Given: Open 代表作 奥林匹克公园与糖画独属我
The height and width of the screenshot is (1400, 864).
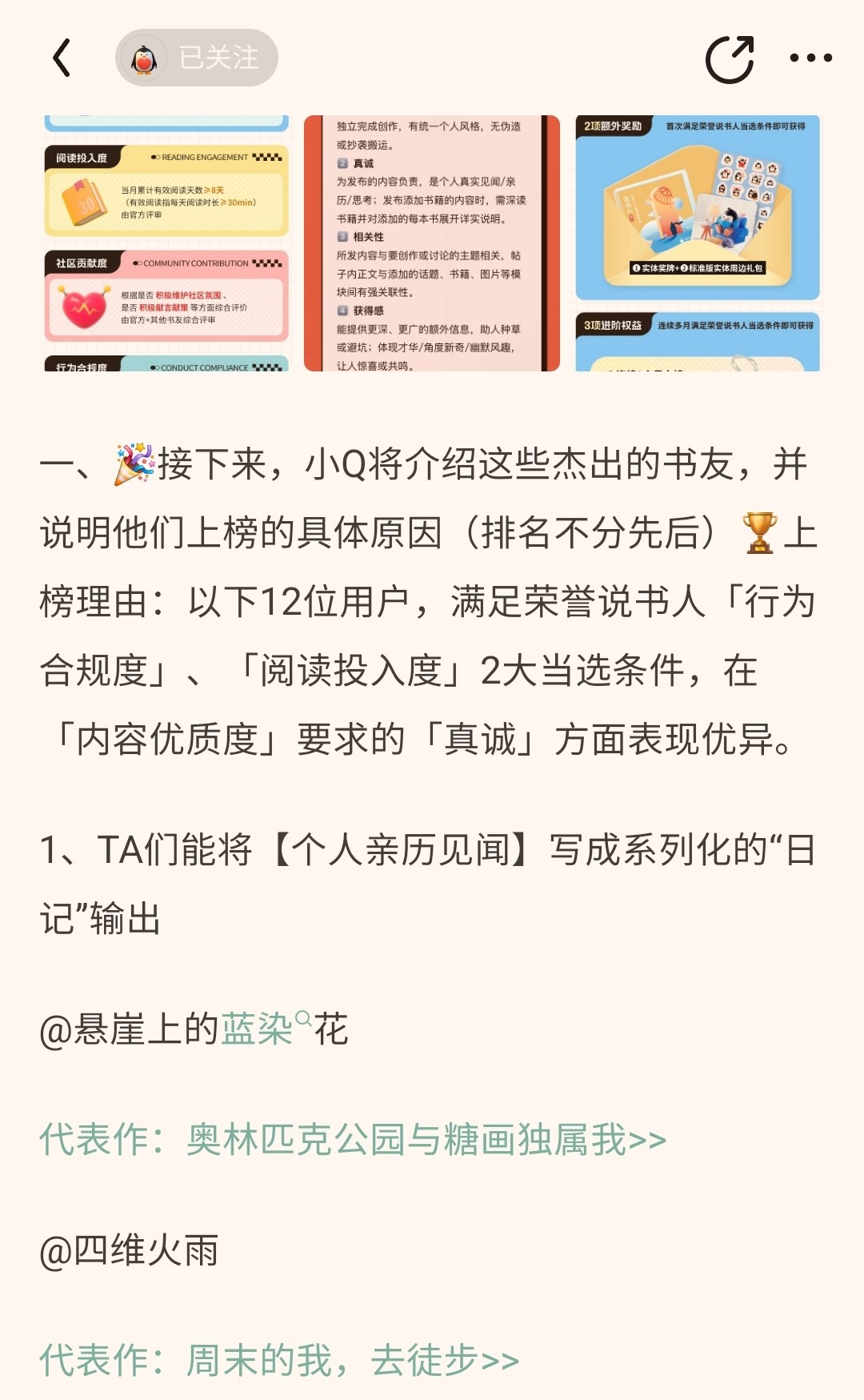Looking at the screenshot, I should point(353,1139).
